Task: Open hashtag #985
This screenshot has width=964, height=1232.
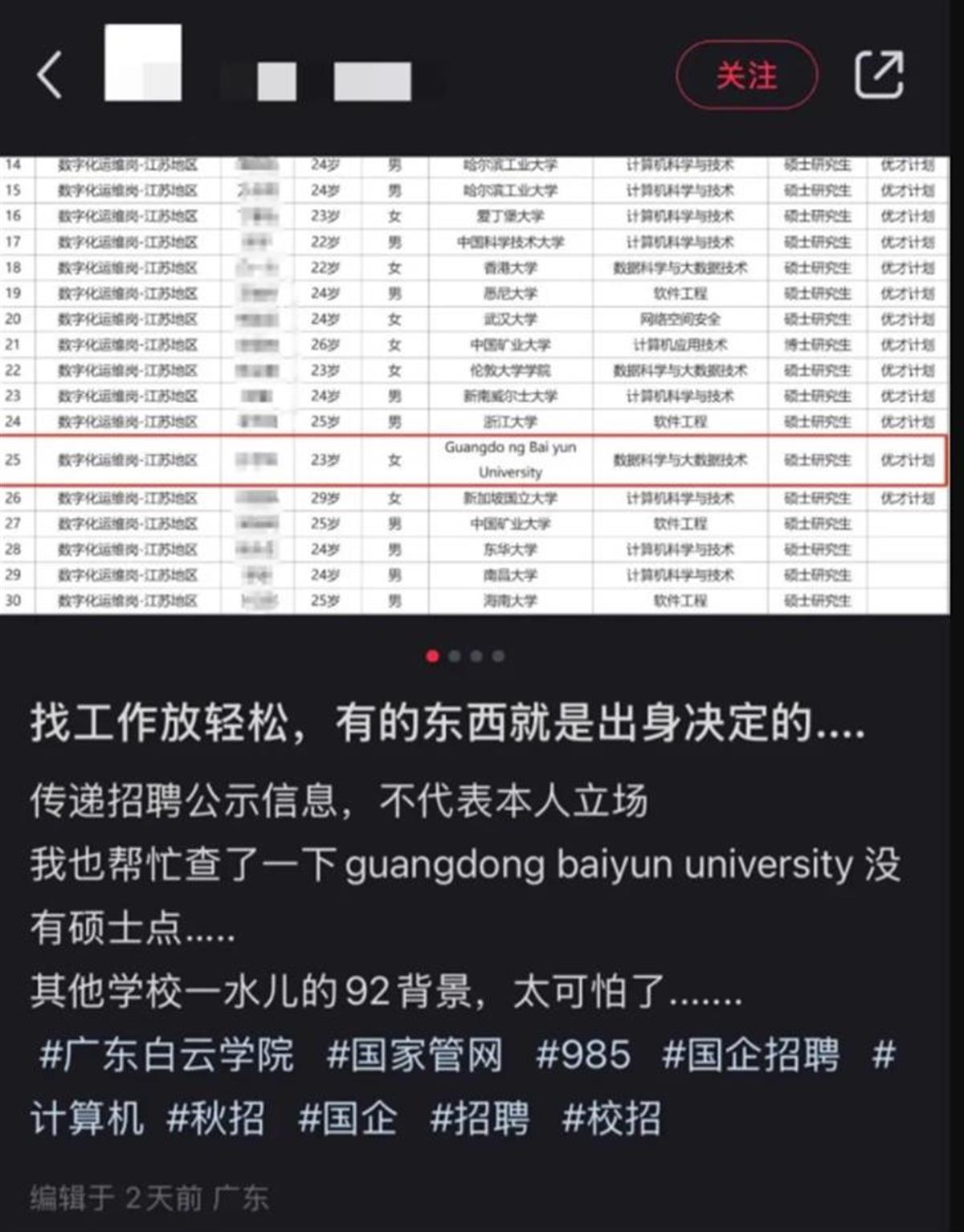Action: click(583, 1055)
